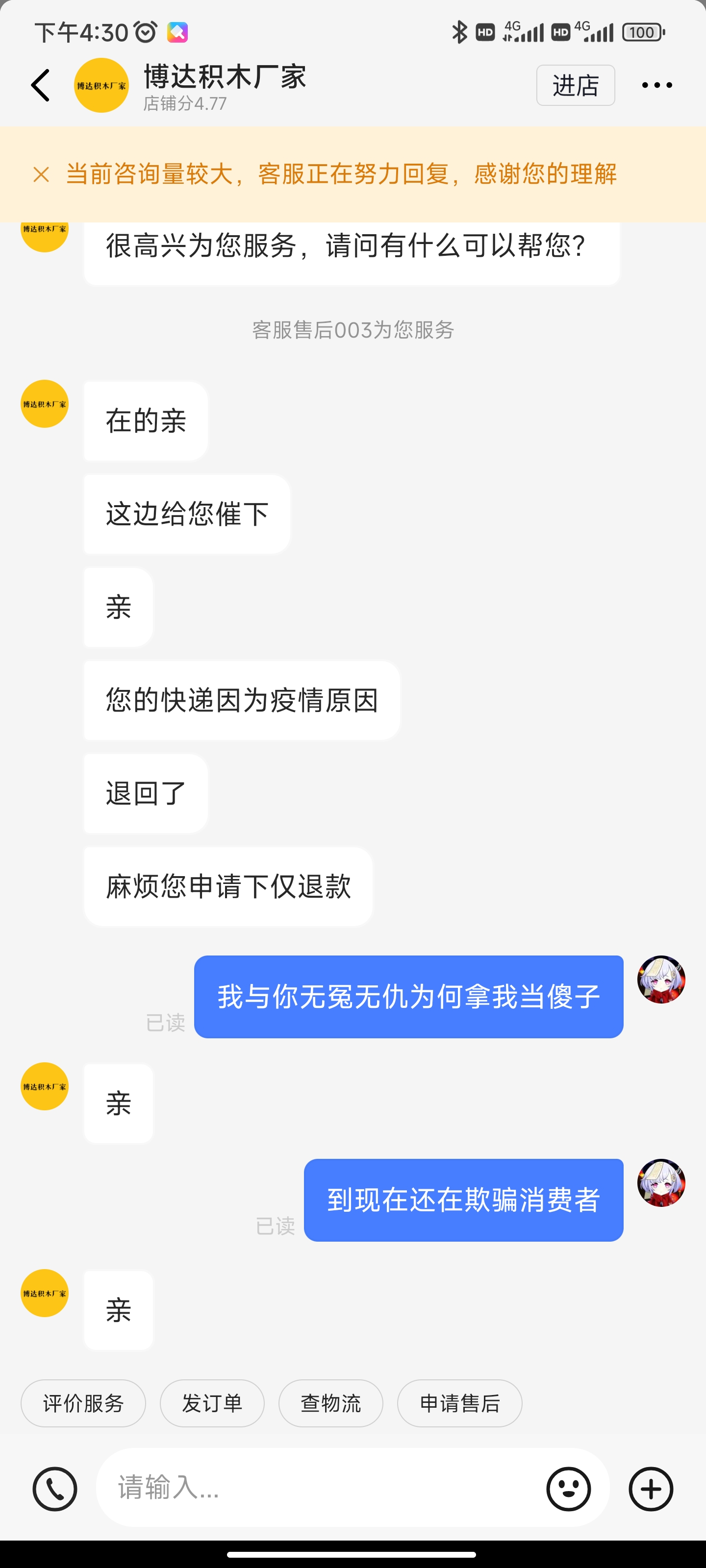706x1568 pixels.
Task: Open the plus attachment menu
Action: [x=651, y=1489]
